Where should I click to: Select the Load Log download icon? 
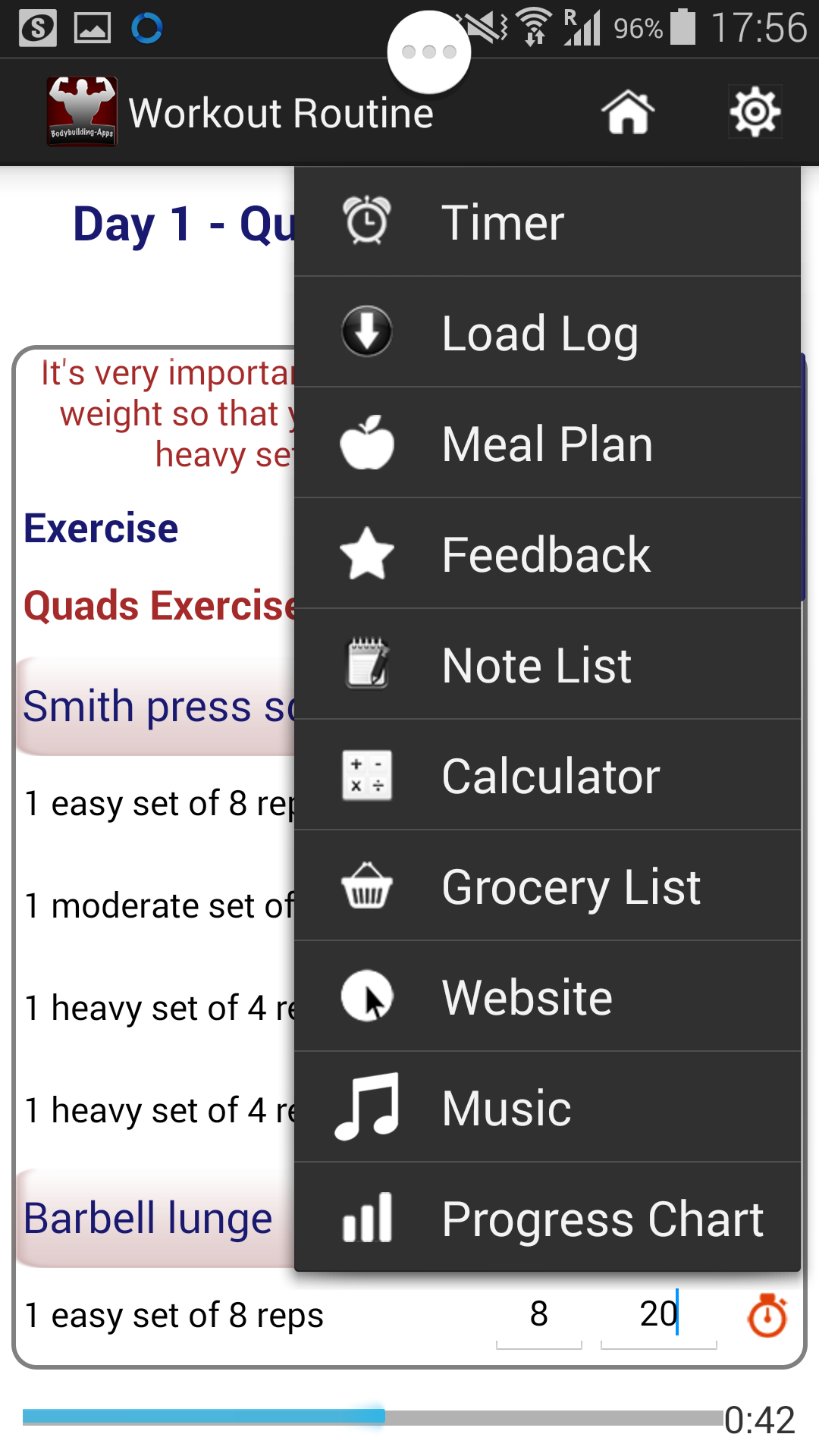click(367, 331)
